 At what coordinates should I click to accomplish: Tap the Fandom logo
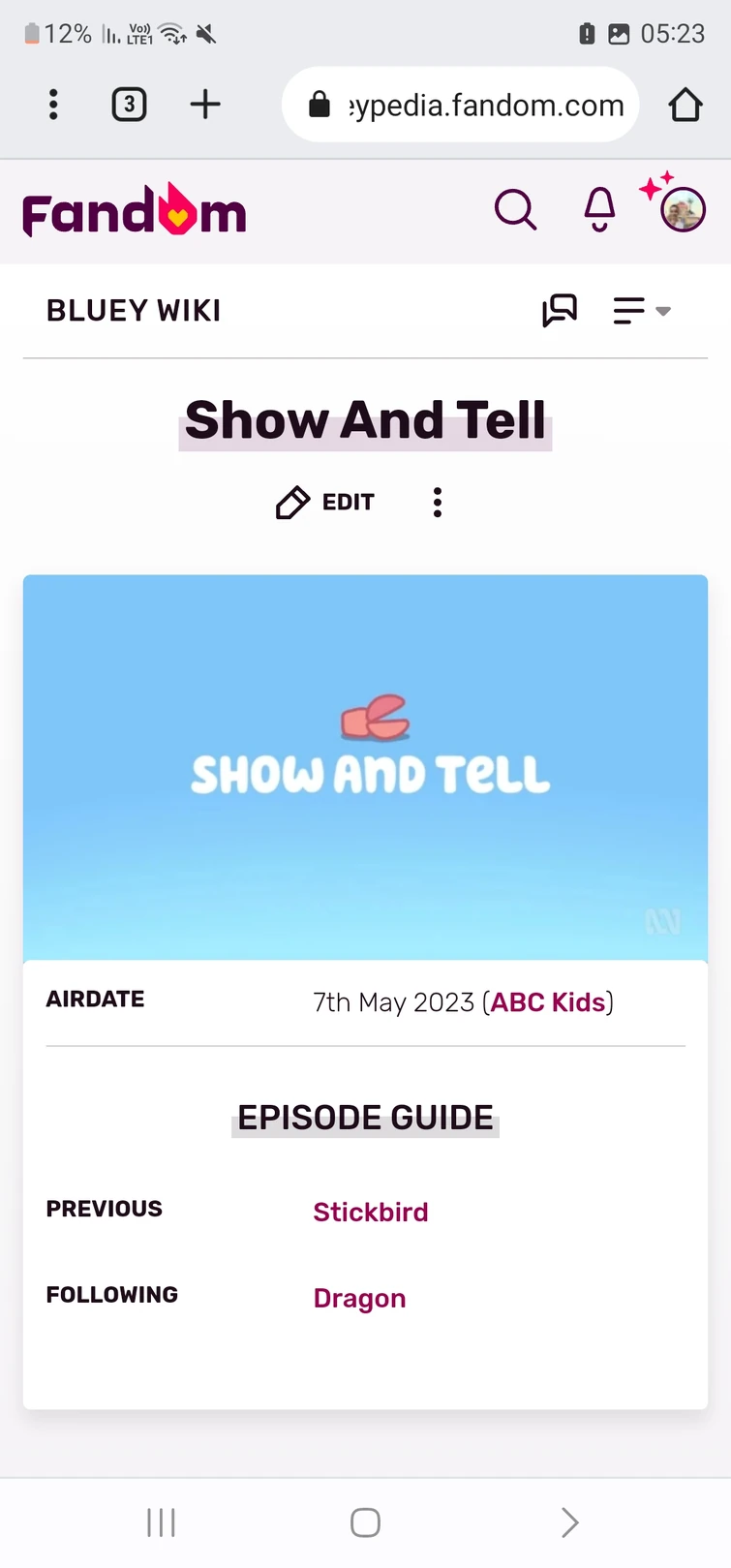click(x=134, y=208)
